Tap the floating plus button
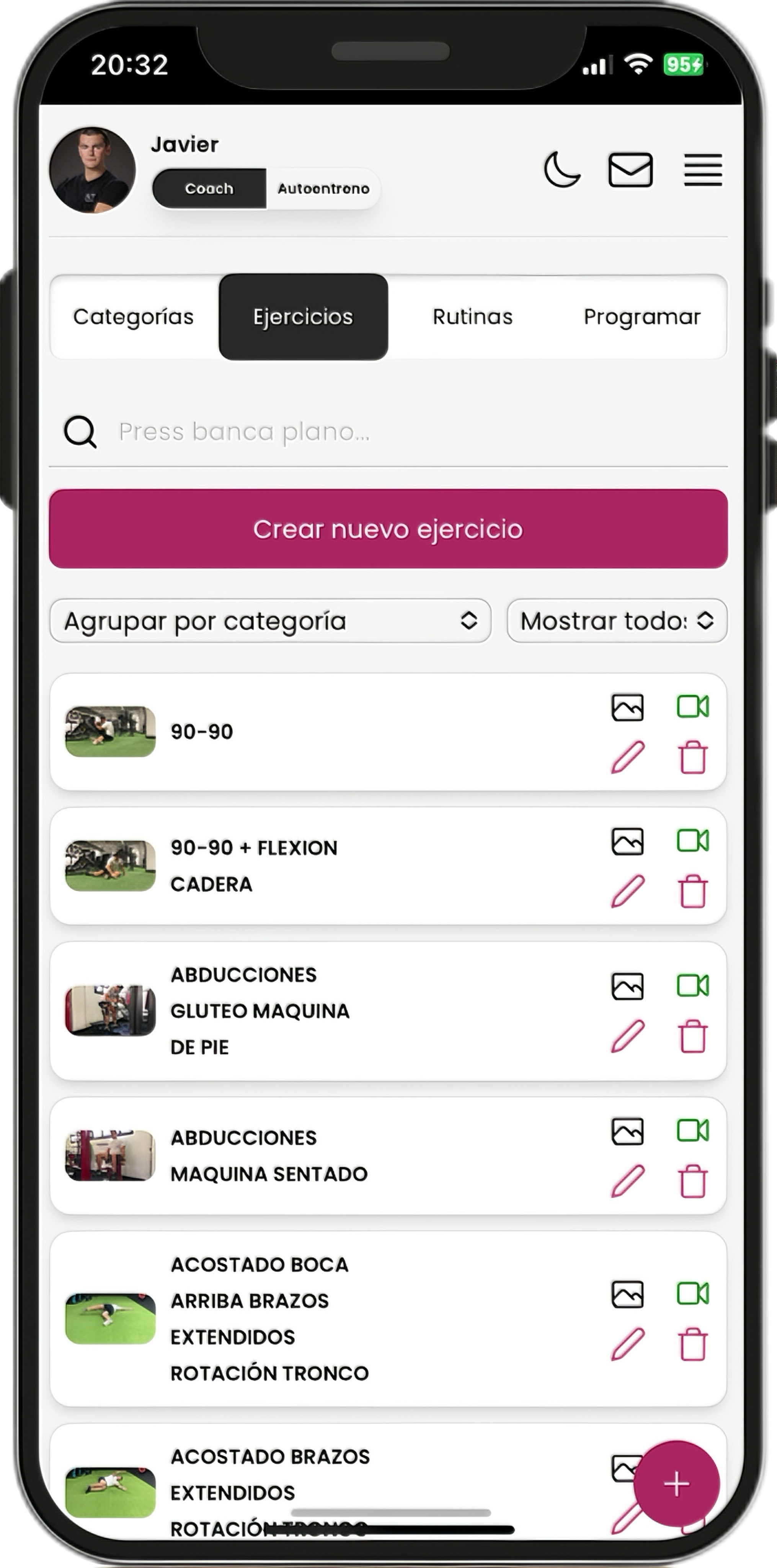777x1568 pixels. 676,1484
